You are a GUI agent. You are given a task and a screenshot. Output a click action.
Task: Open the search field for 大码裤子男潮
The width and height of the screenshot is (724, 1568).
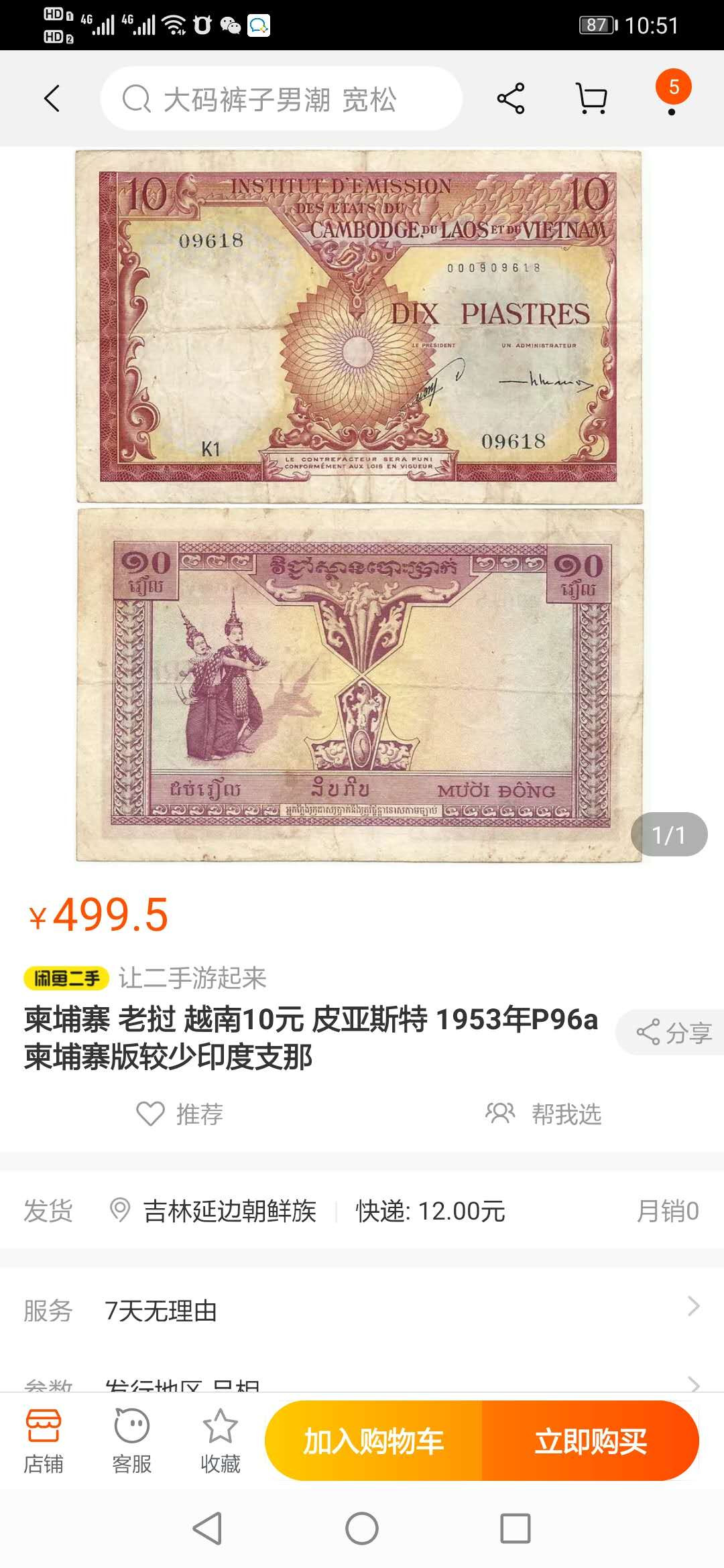click(x=282, y=99)
